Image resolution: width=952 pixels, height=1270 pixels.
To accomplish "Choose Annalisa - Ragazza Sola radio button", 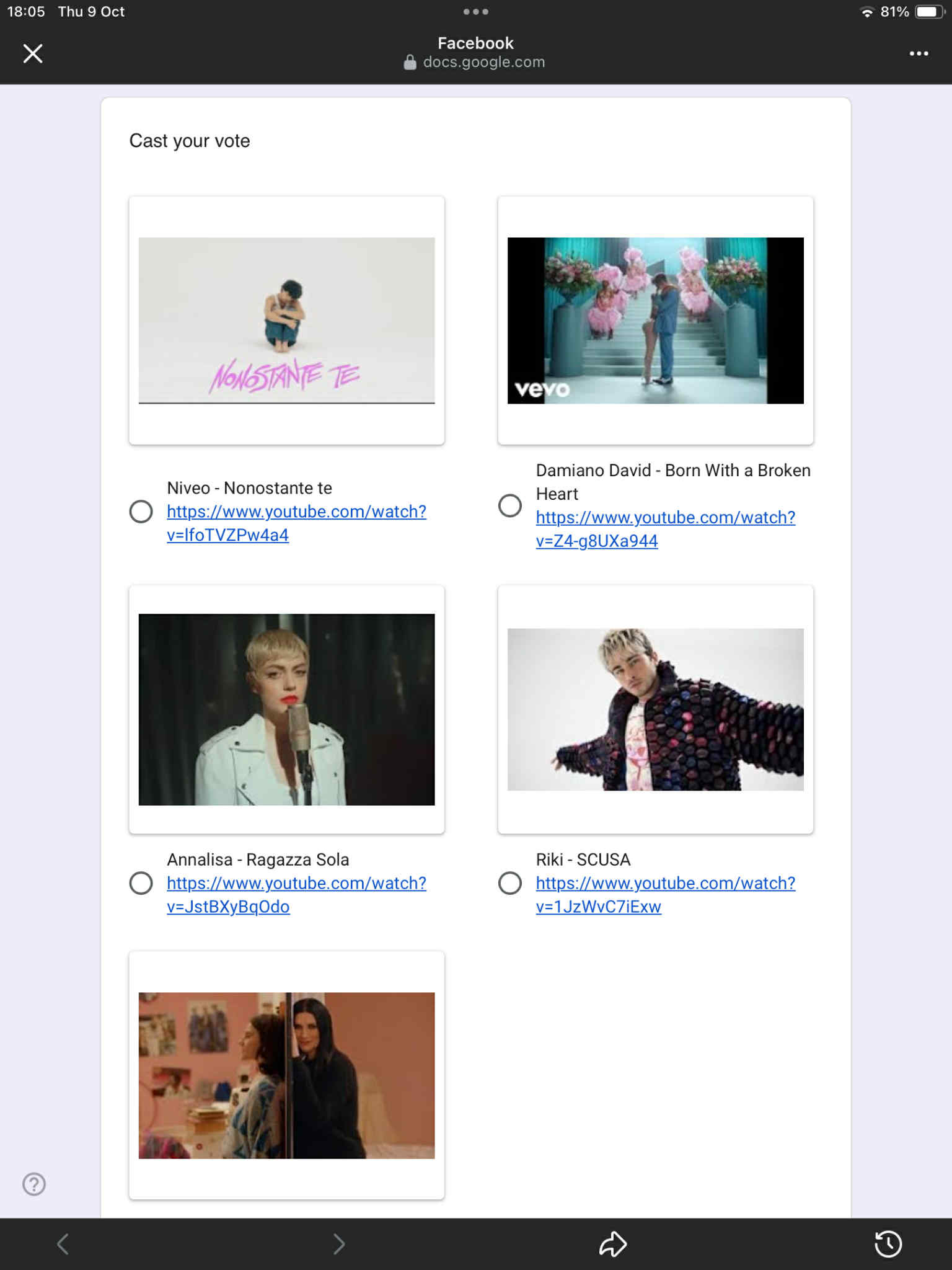I will (x=141, y=883).
